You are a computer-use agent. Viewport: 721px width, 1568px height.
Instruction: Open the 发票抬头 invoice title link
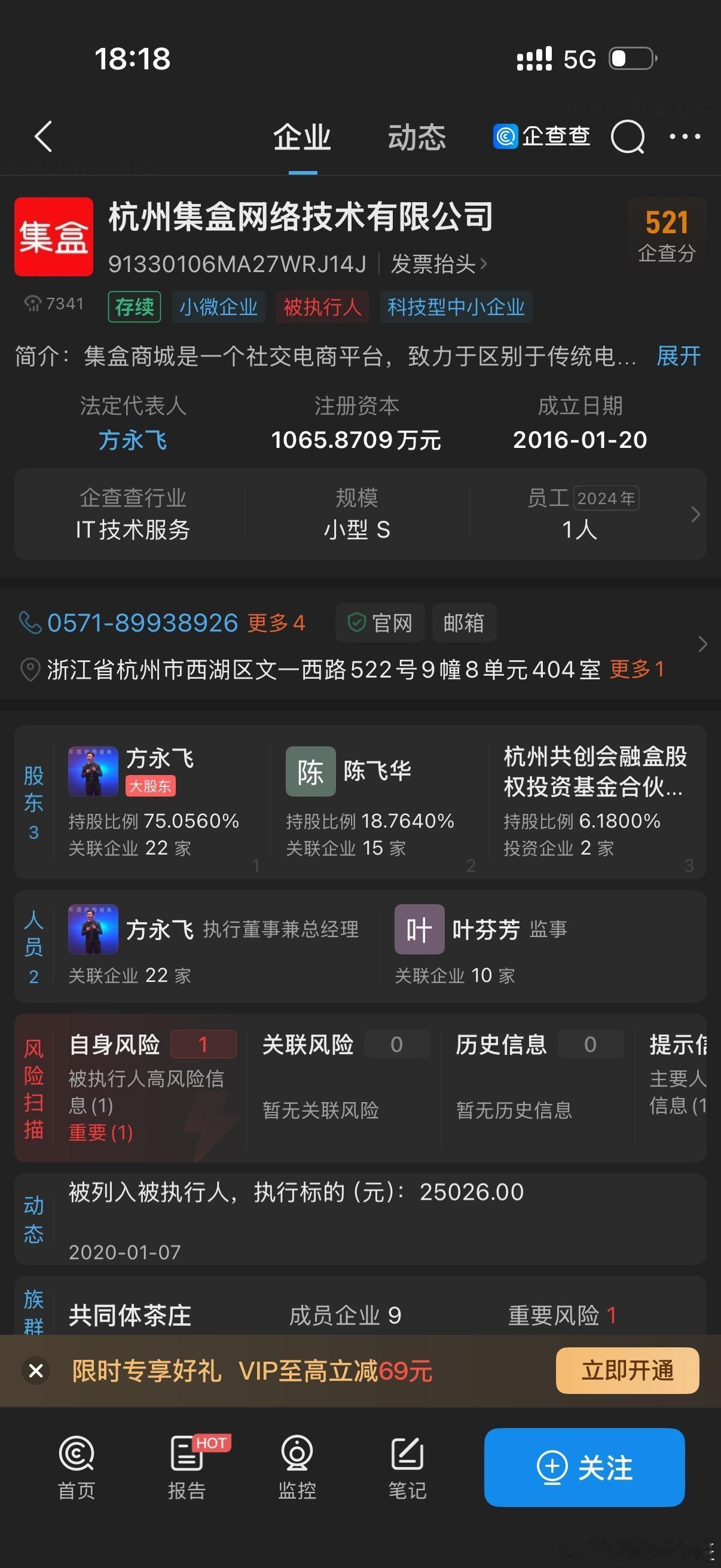435,264
